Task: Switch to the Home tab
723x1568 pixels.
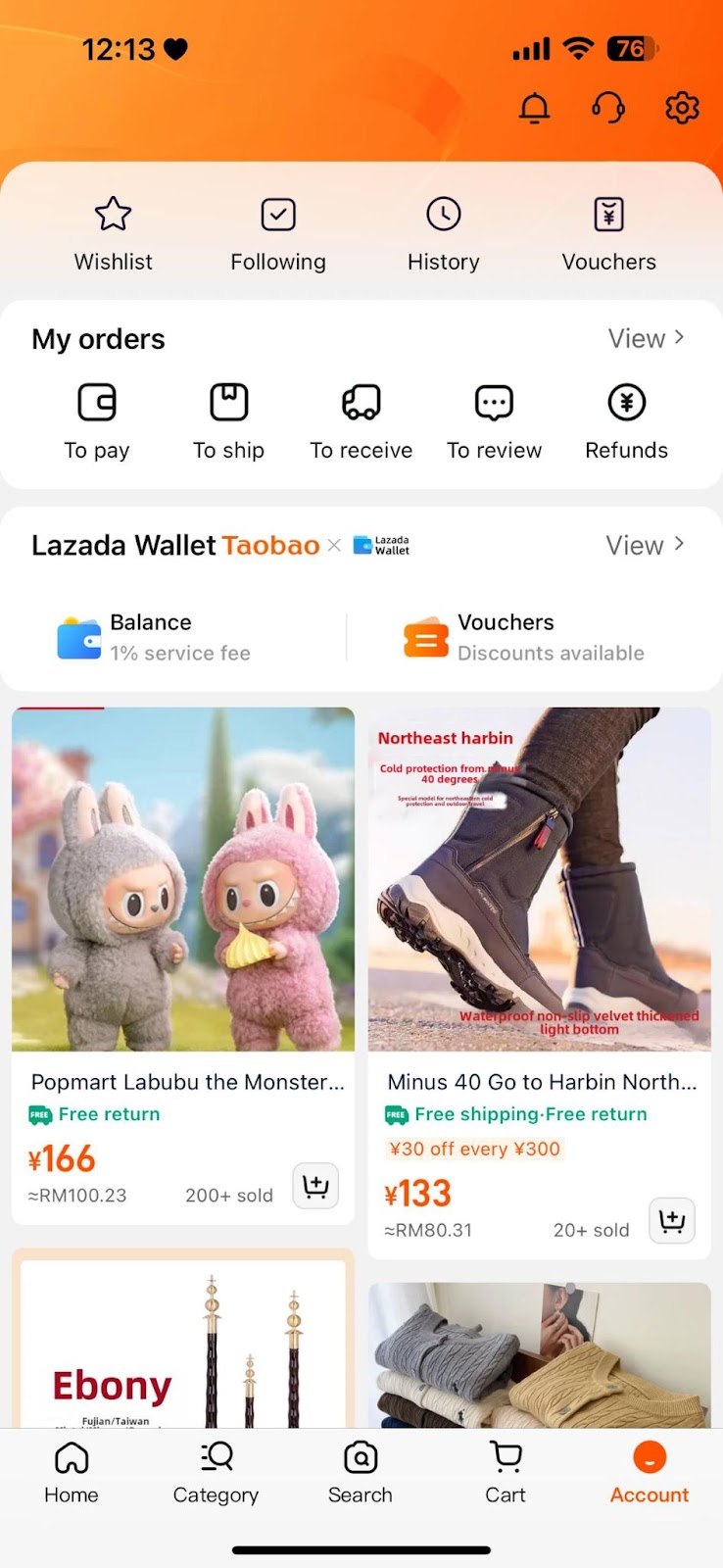Action: click(72, 1472)
